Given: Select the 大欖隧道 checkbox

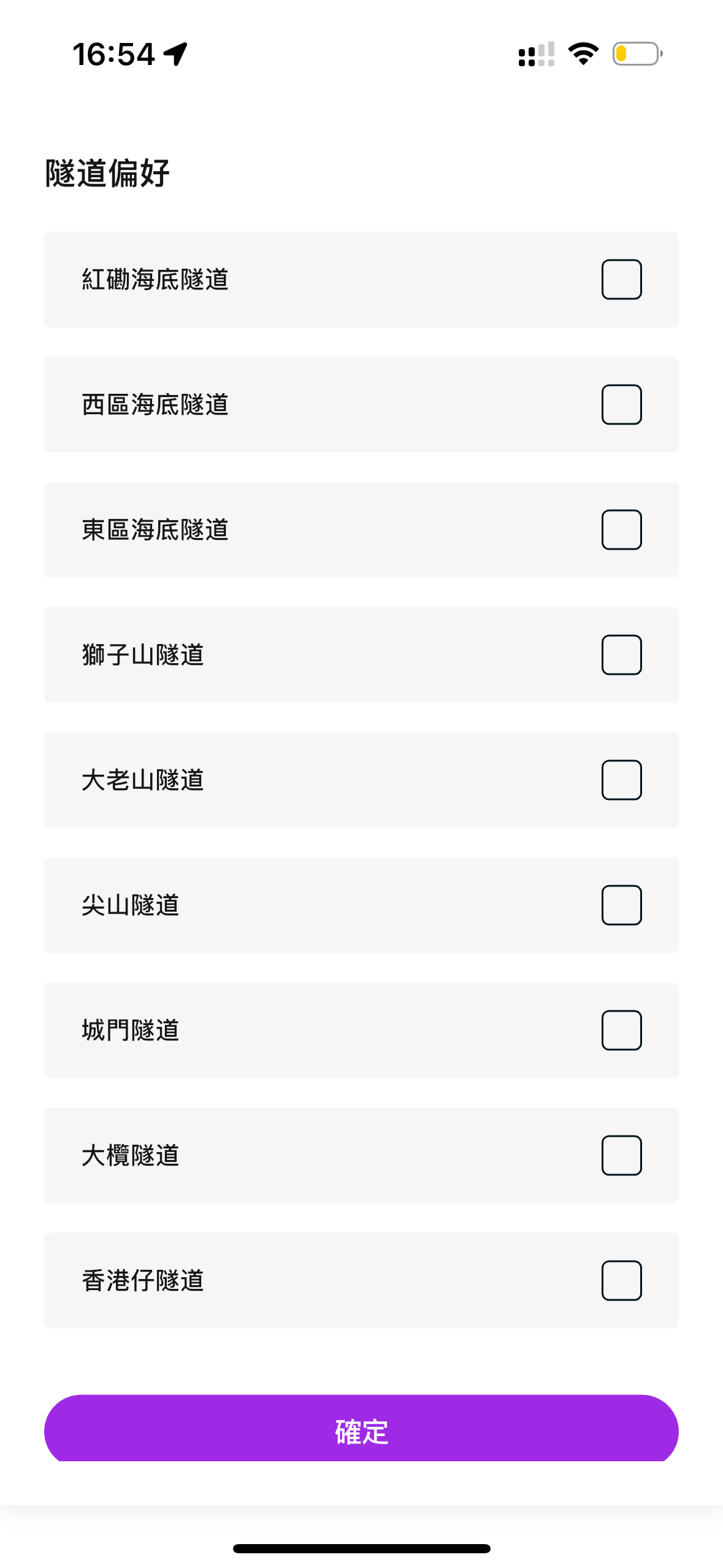Looking at the screenshot, I should click(621, 1156).
